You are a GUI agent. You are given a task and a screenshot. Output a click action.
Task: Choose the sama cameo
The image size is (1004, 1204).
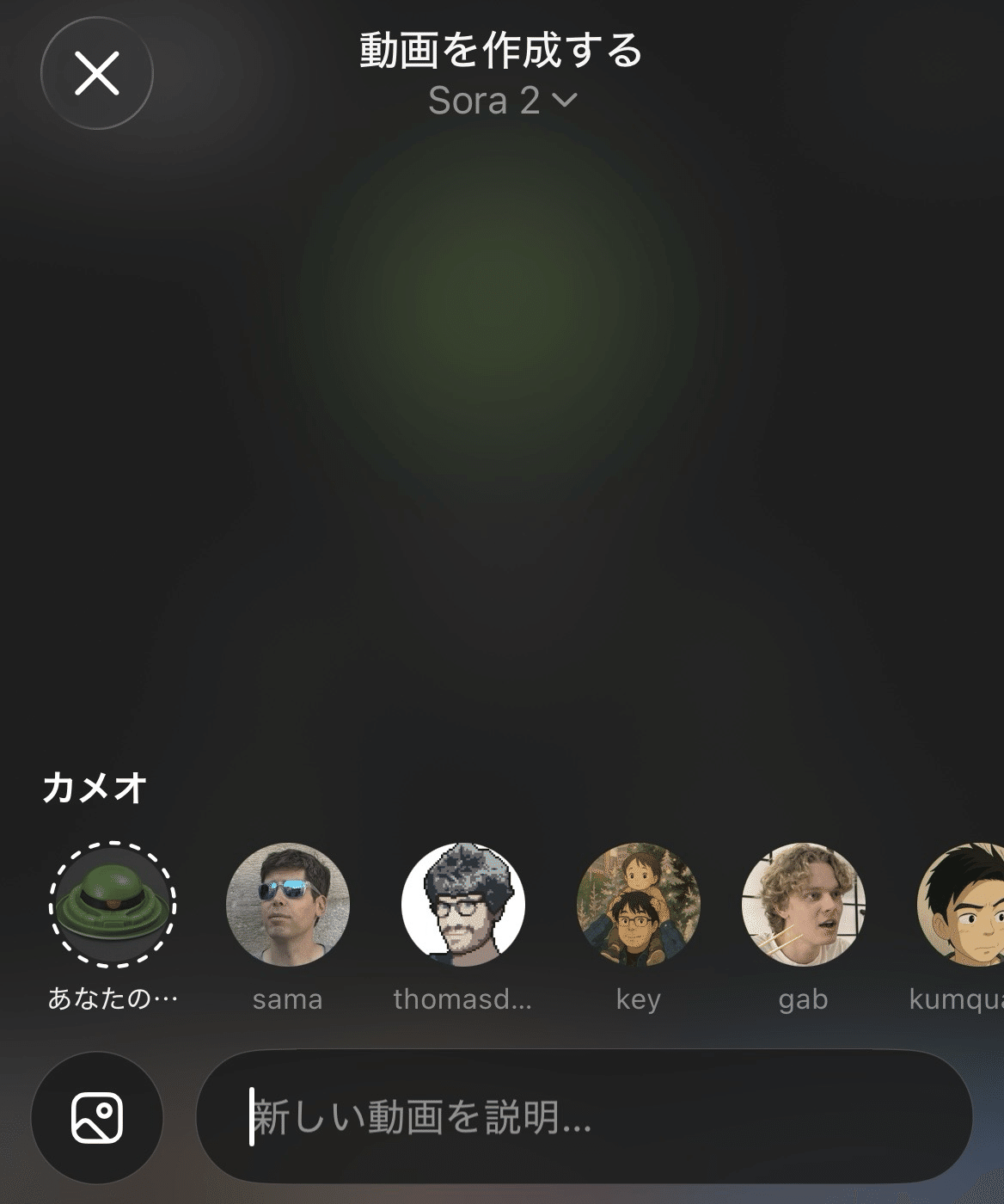coord(288,905)
